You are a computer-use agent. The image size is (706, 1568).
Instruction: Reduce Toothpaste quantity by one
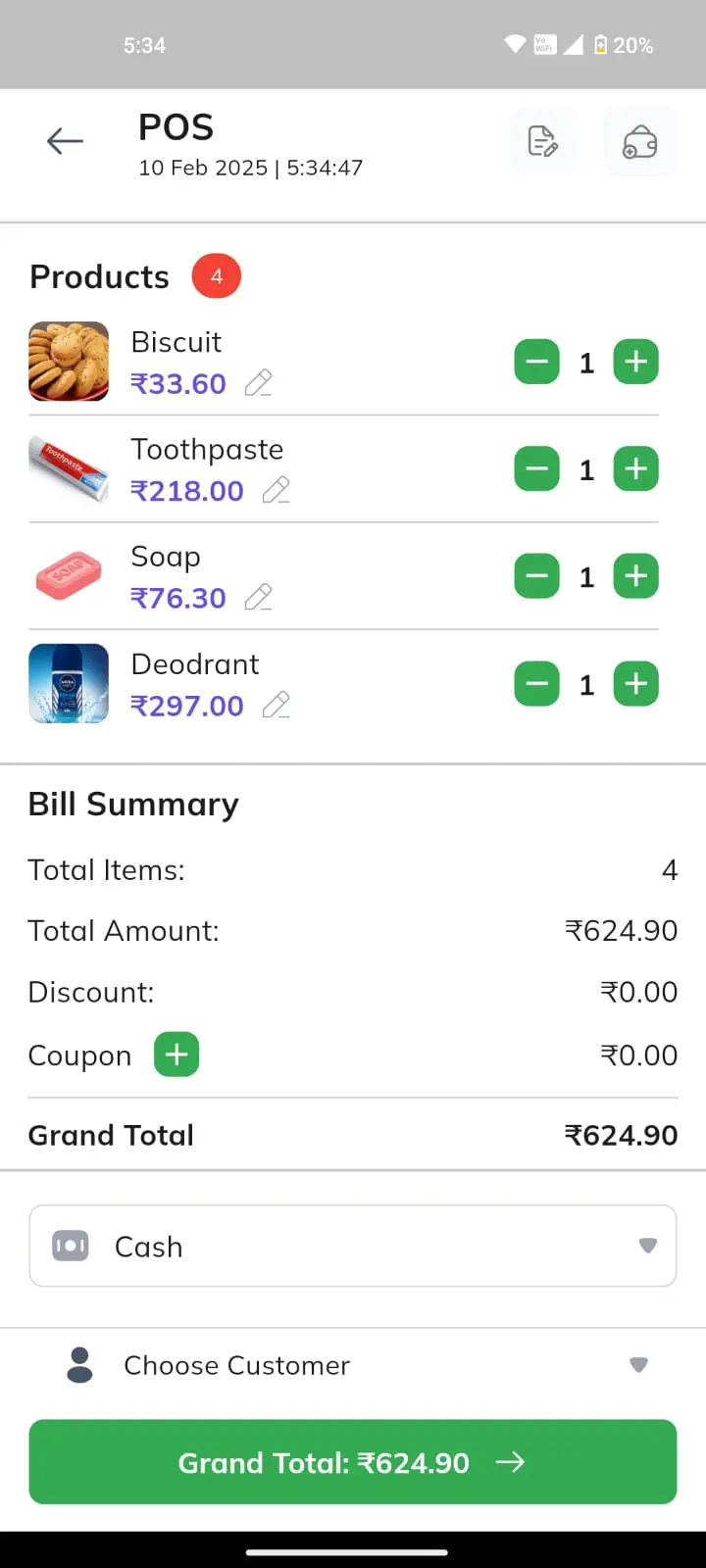click(x=537, y=469)
